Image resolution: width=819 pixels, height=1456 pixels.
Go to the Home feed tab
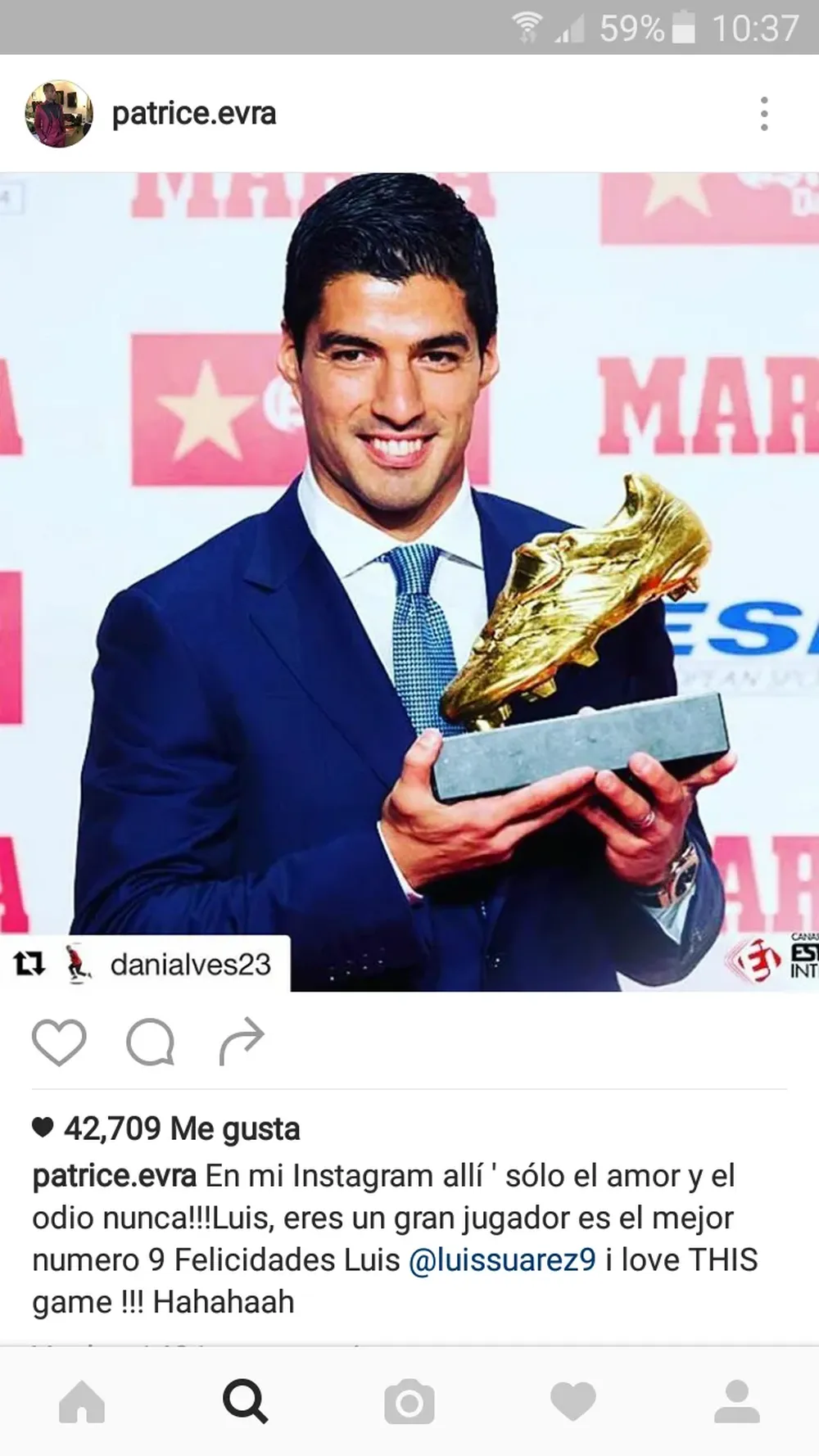(x=82, y=1402)
